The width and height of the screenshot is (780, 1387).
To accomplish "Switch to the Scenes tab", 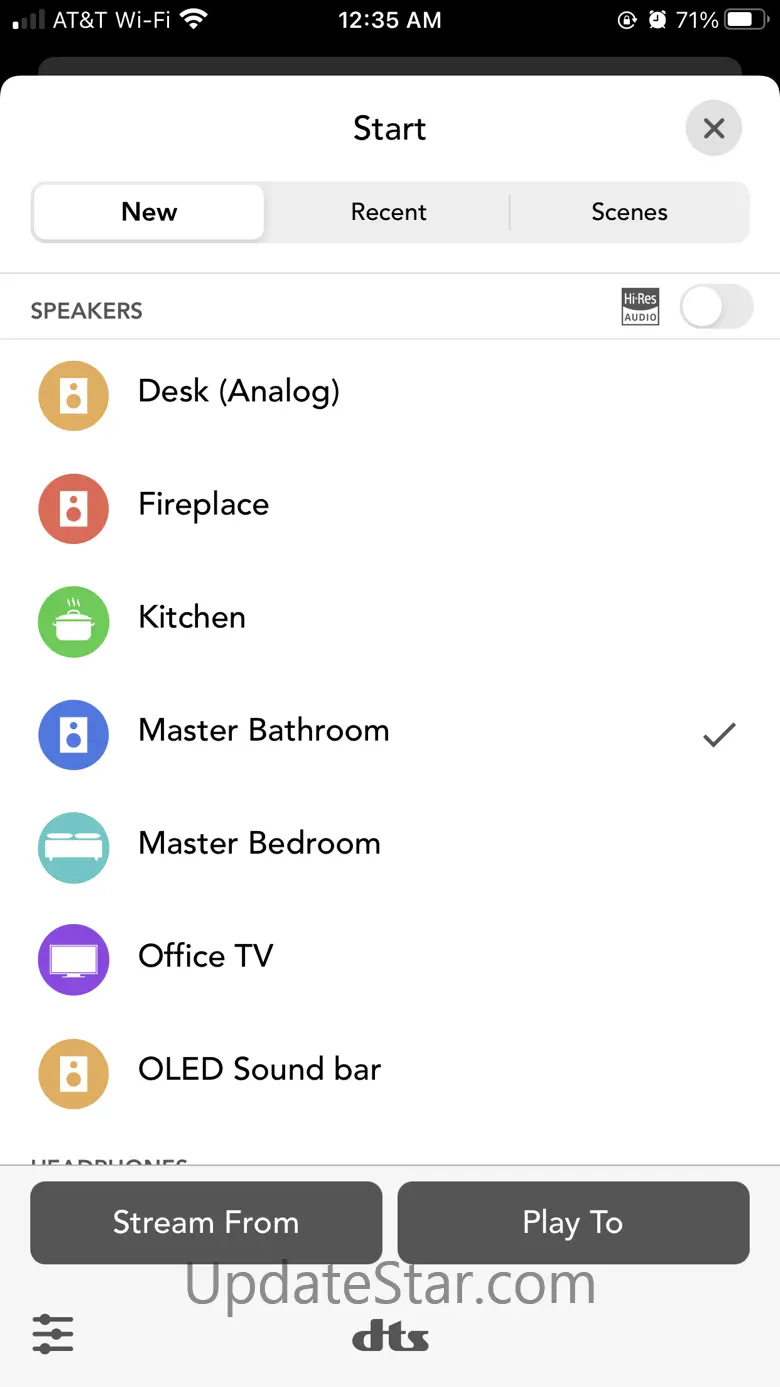I will point(629,212).
